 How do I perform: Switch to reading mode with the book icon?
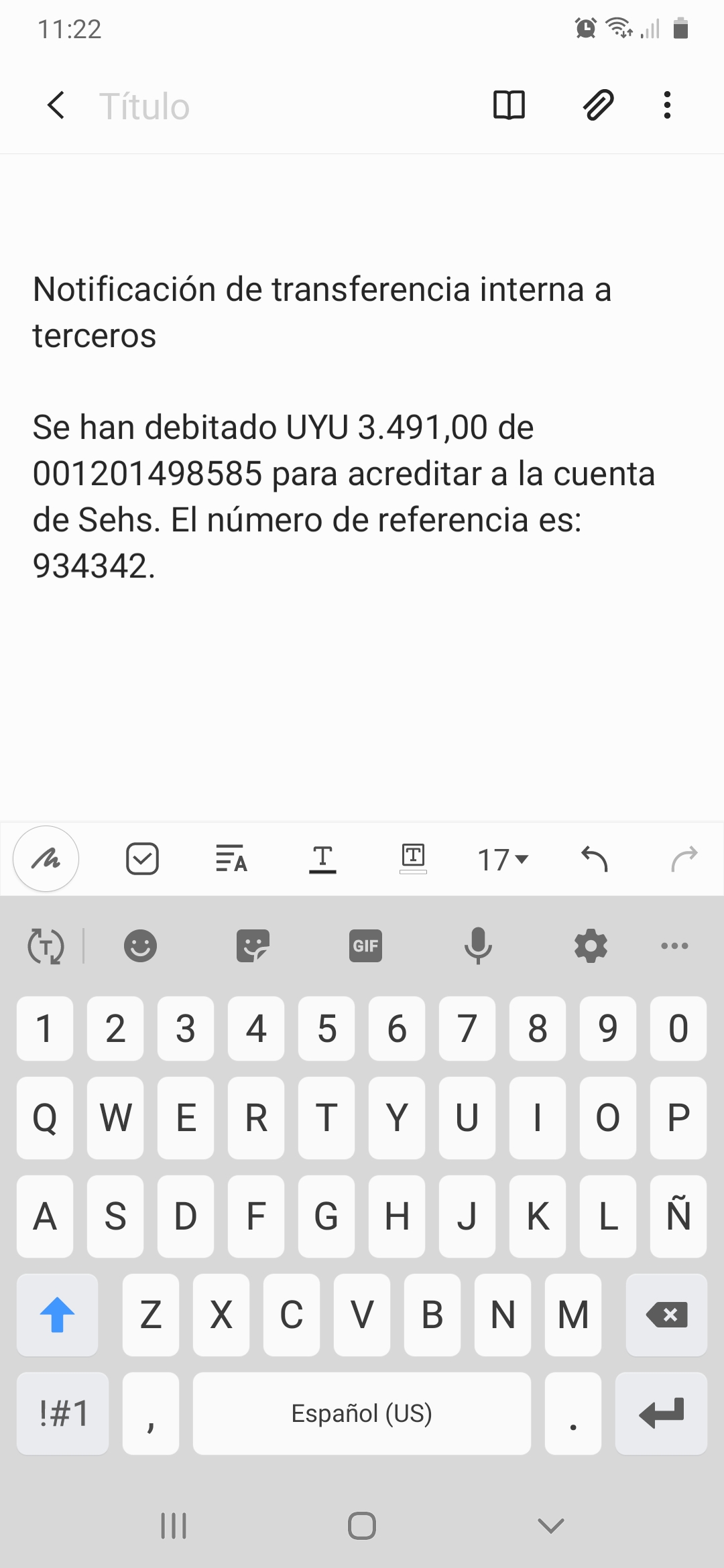509,105
